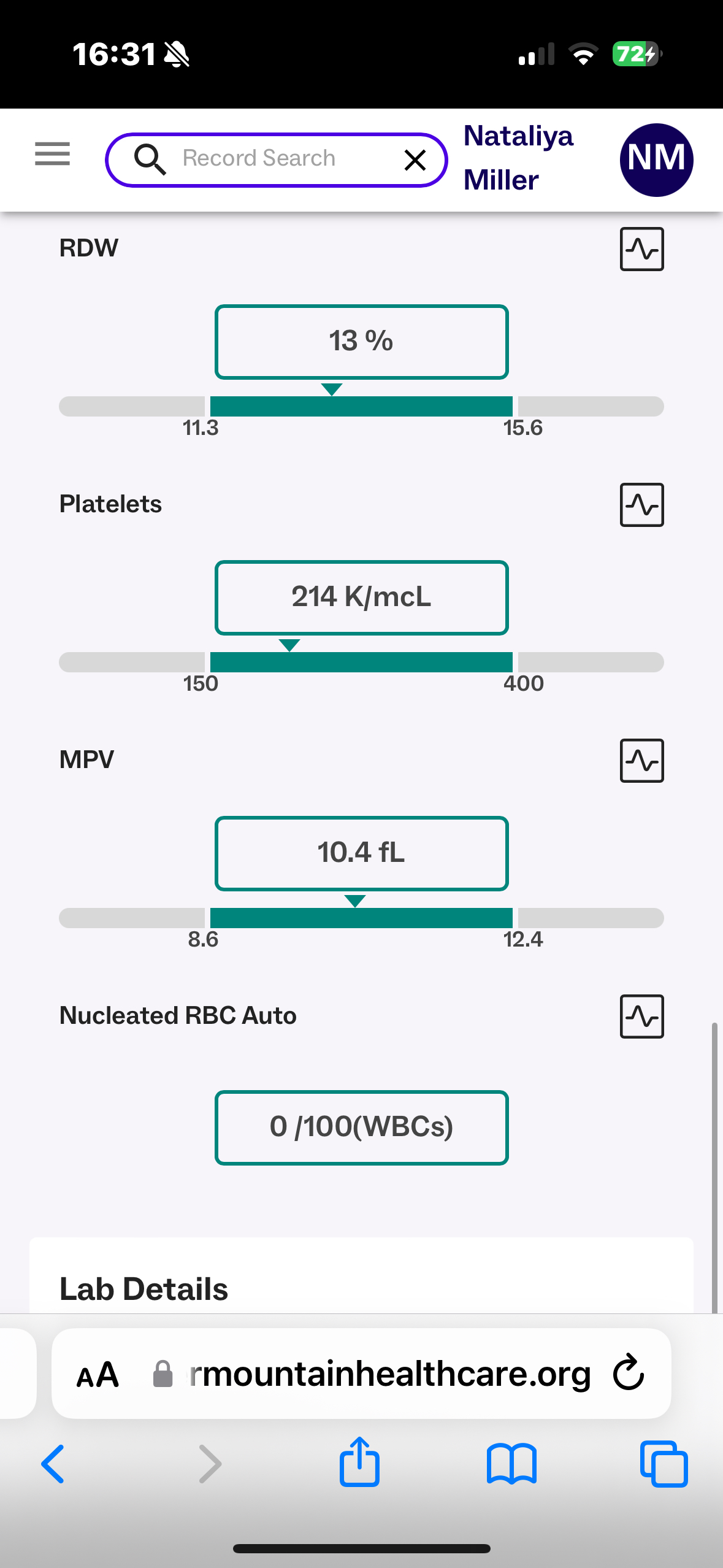Clear the Record Search box
This screenshot has height=1568, width=723.
click(415, 160)
